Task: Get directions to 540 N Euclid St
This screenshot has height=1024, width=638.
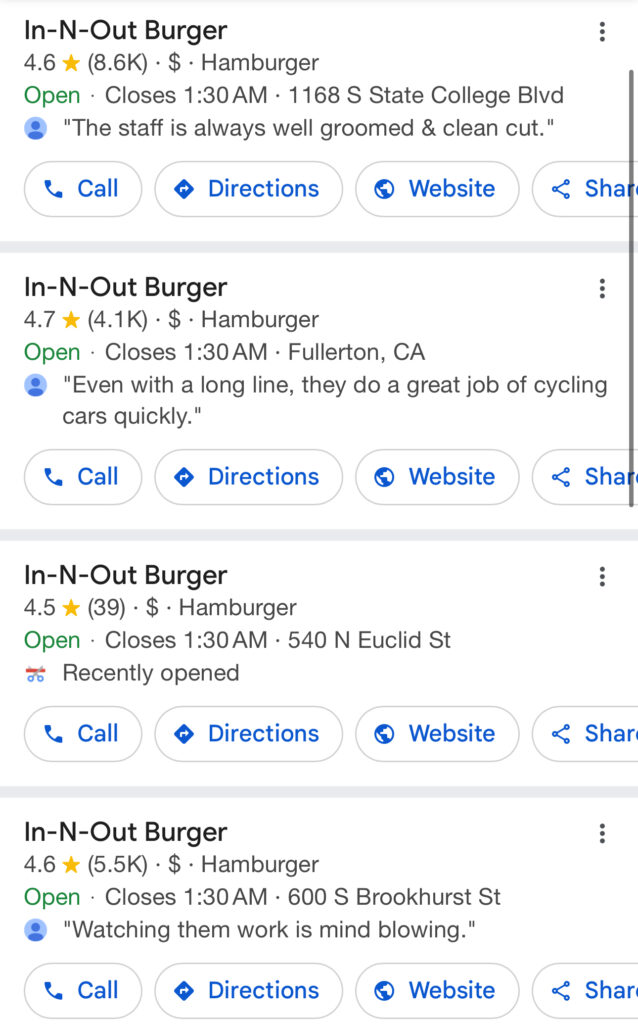Action: [248, 733]
